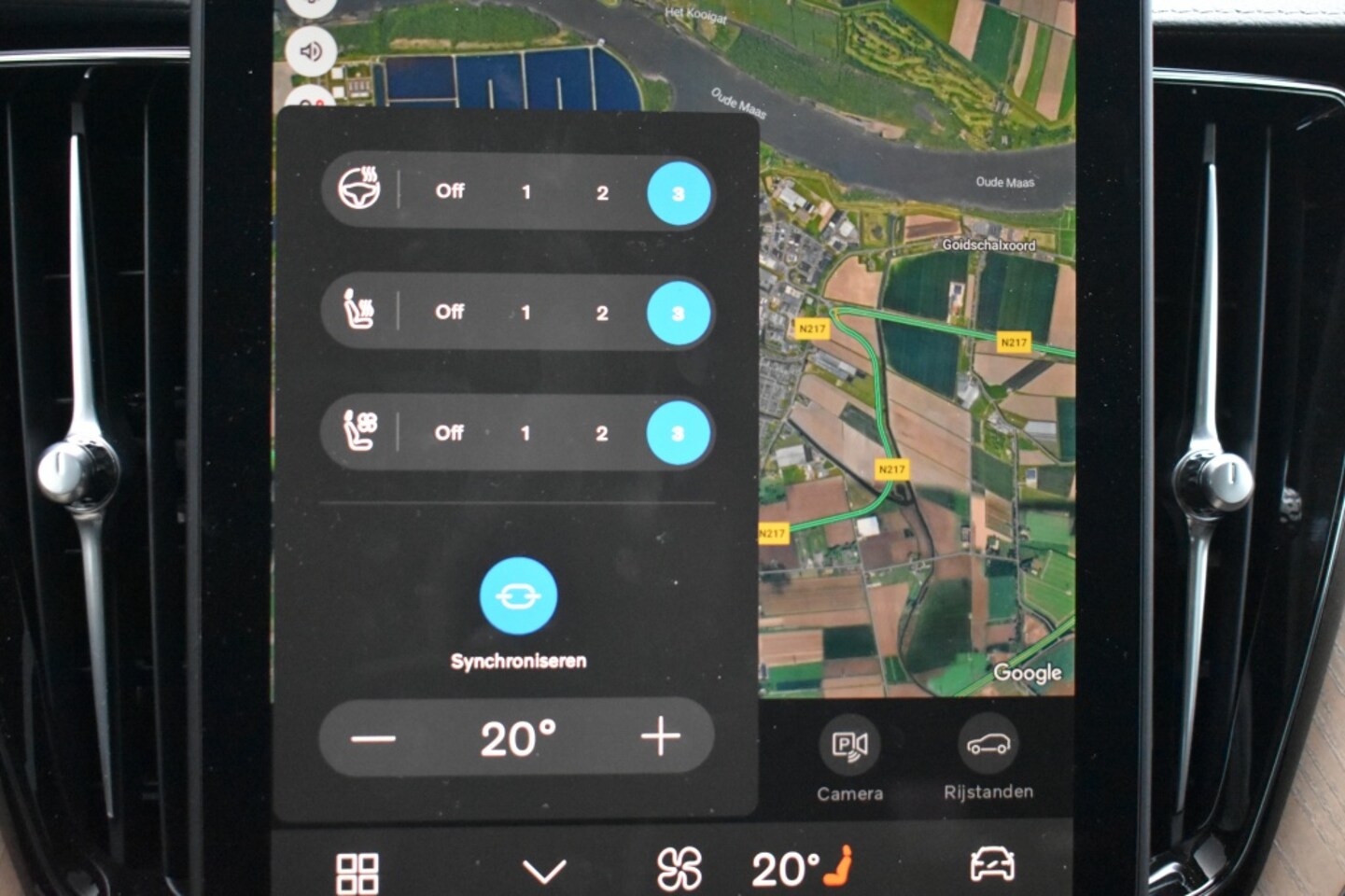Select seat ventilation level 3
This screenshot has height=896, width=1345.
pyautogui.click(x=678, y=434)
